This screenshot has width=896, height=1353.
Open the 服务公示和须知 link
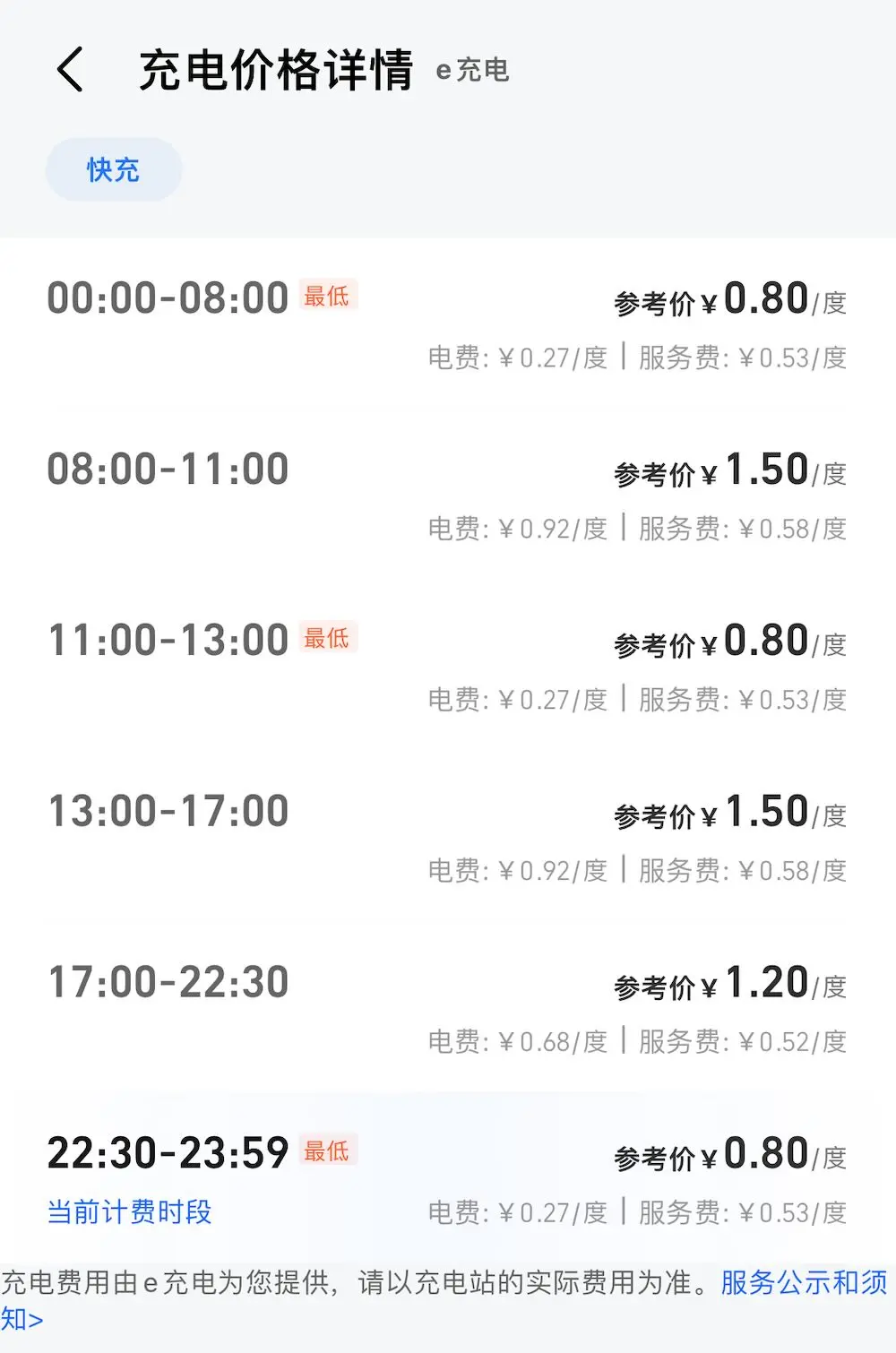pos(803,1283)
